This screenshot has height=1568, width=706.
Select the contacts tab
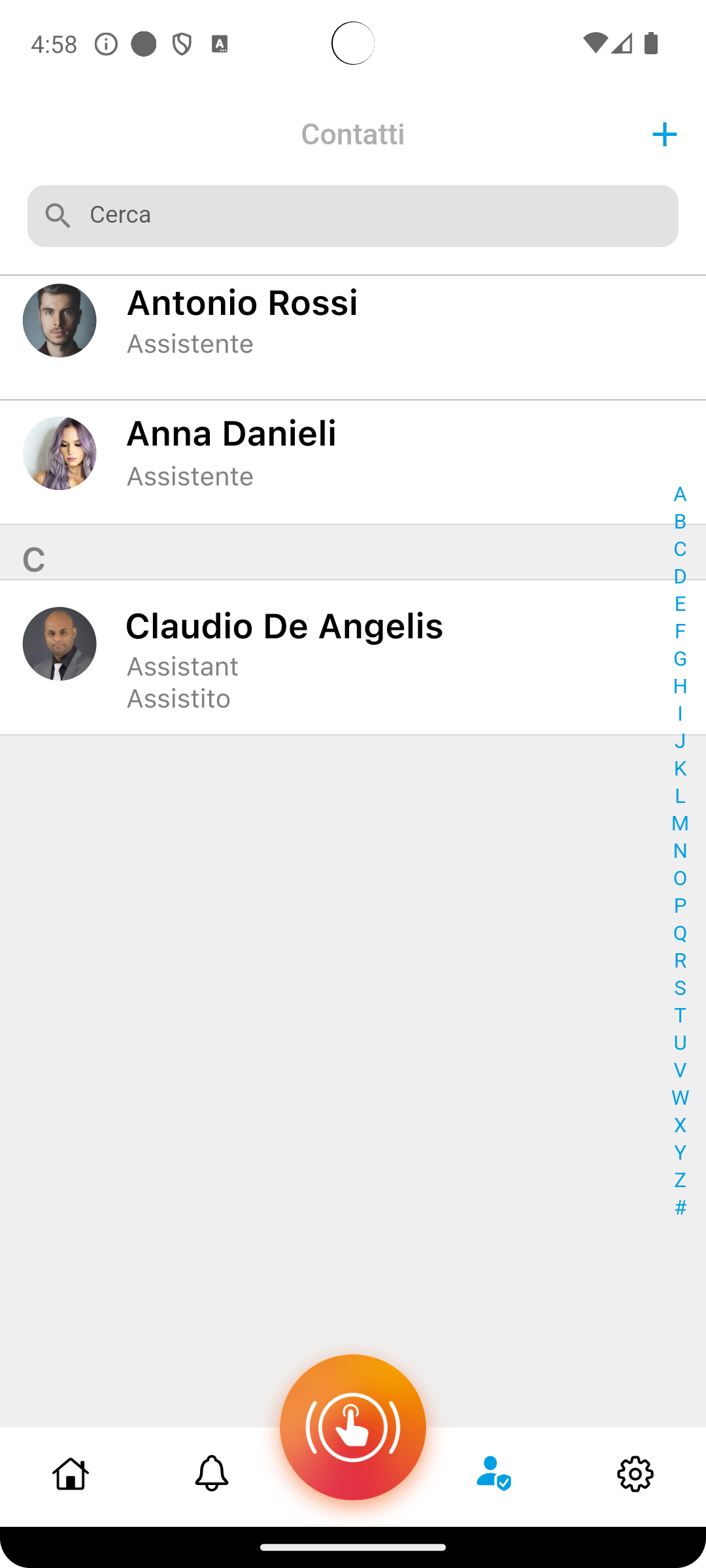(x=494, y=1474)
